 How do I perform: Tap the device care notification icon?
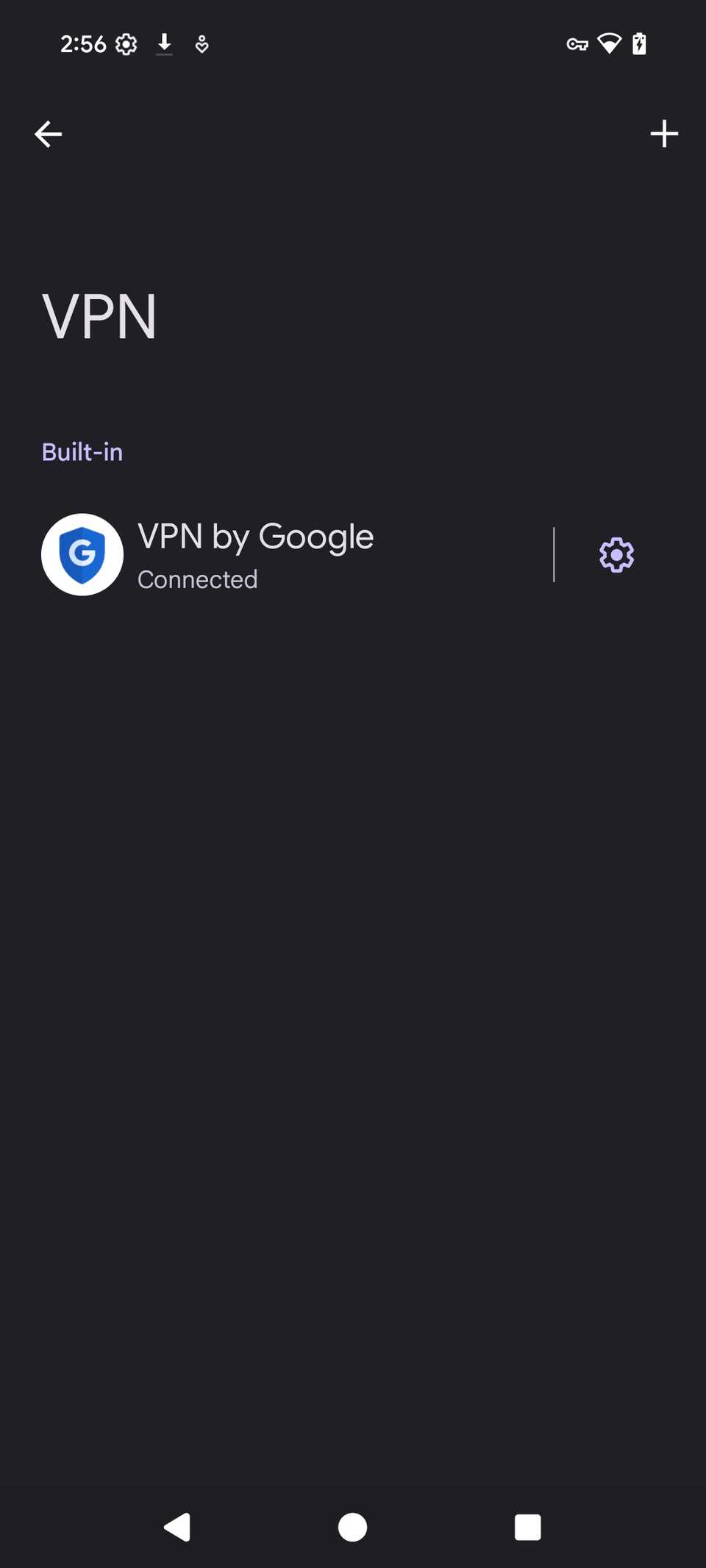(201, 44)
